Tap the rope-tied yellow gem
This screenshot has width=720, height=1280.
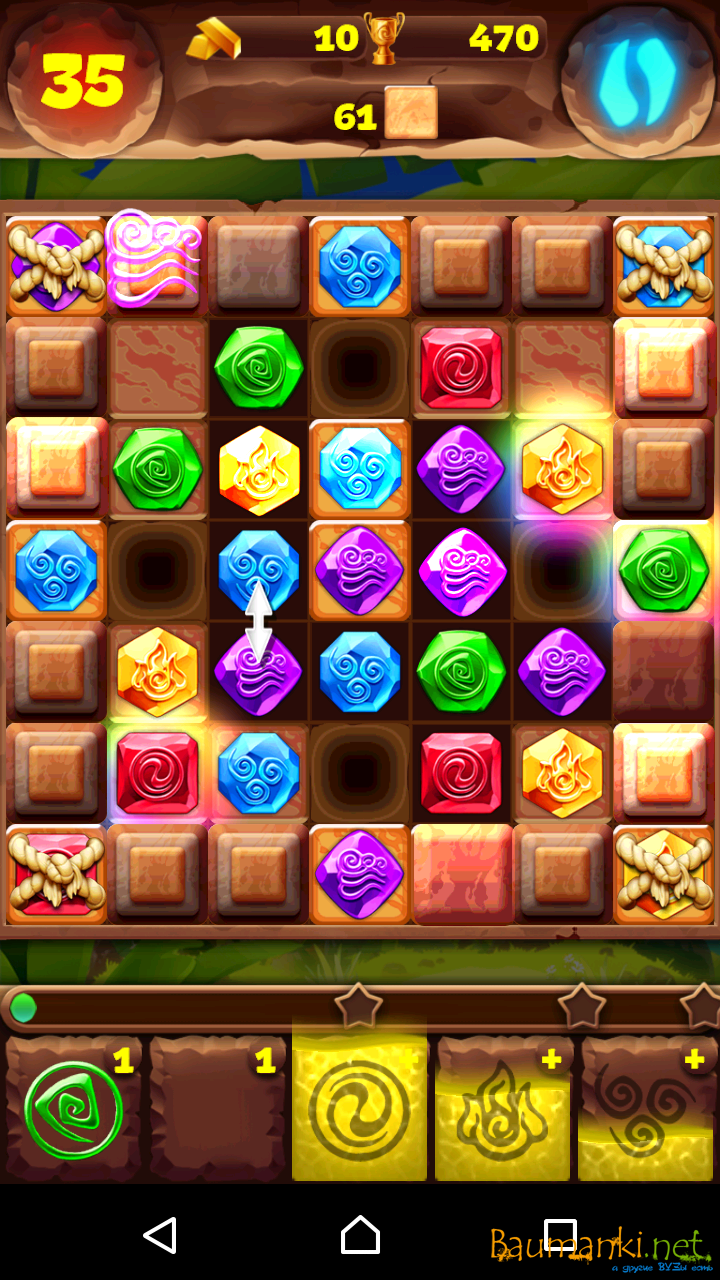pos(664,872)
